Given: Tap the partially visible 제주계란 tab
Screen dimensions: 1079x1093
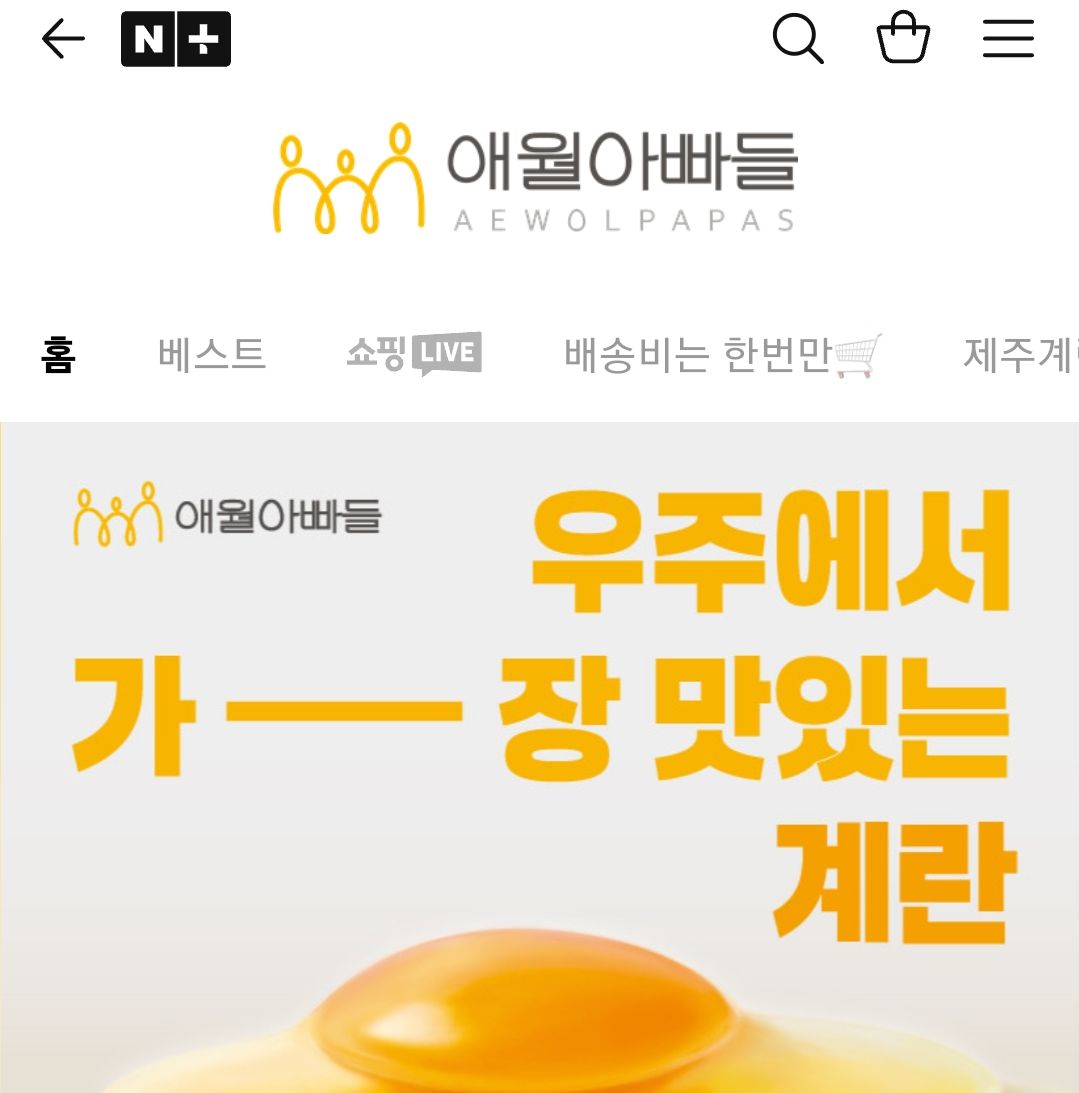Looking at the screenshot, I should click(1021, 352).
